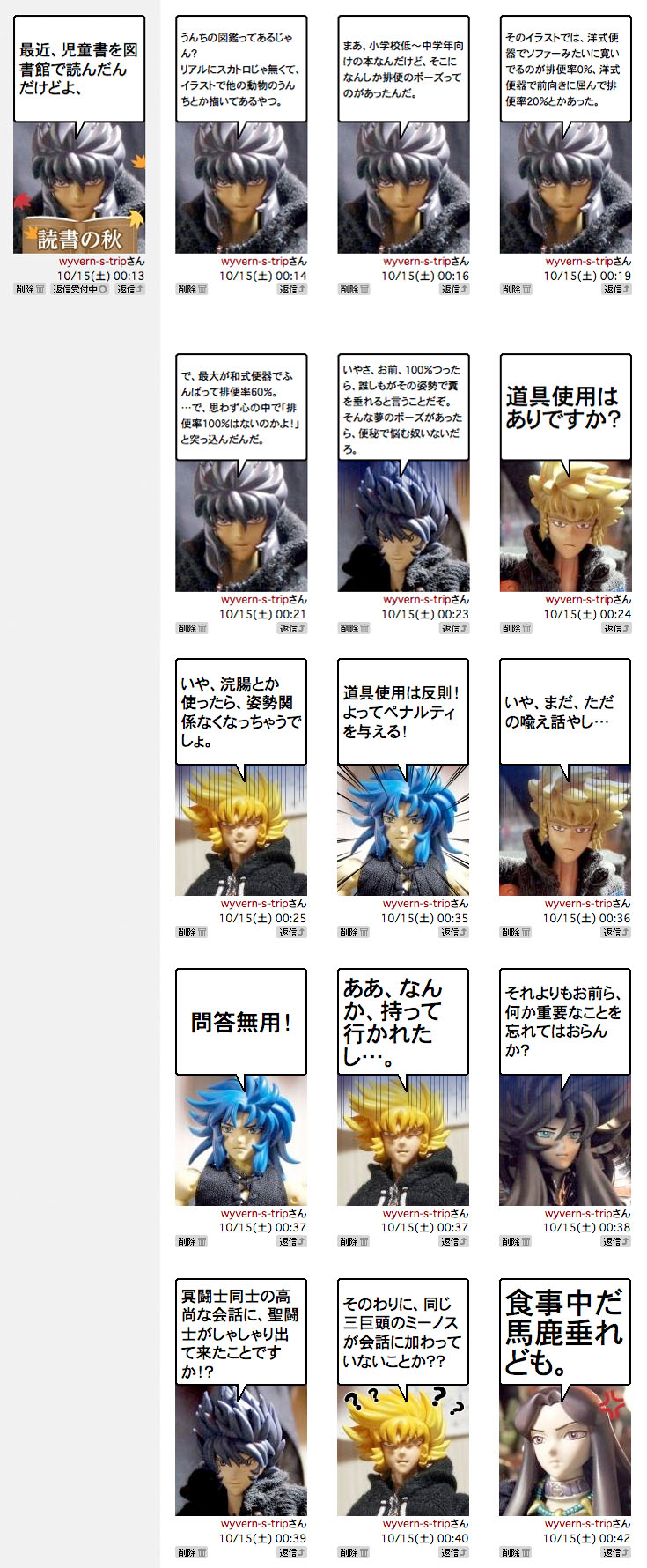Reply to the 00:21 post
The height and width of the screenshot is (1568, 647).
(x=292, y=628)
